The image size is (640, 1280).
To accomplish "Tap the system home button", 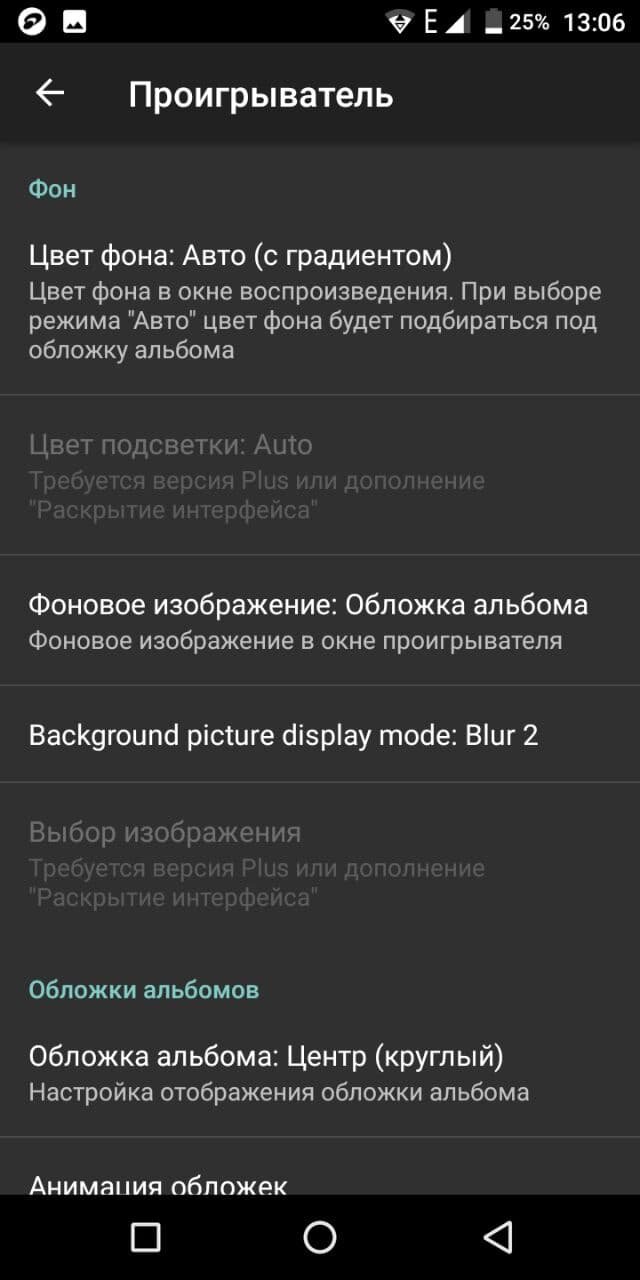I will point(320,1237).
